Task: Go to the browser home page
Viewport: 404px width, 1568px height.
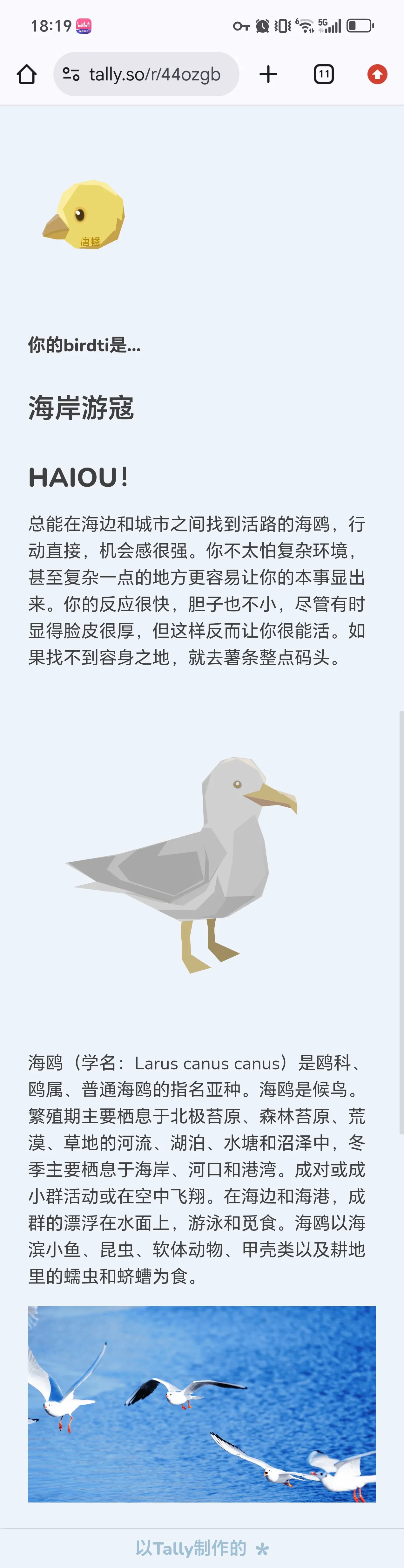Action: (x=27, y=74)
